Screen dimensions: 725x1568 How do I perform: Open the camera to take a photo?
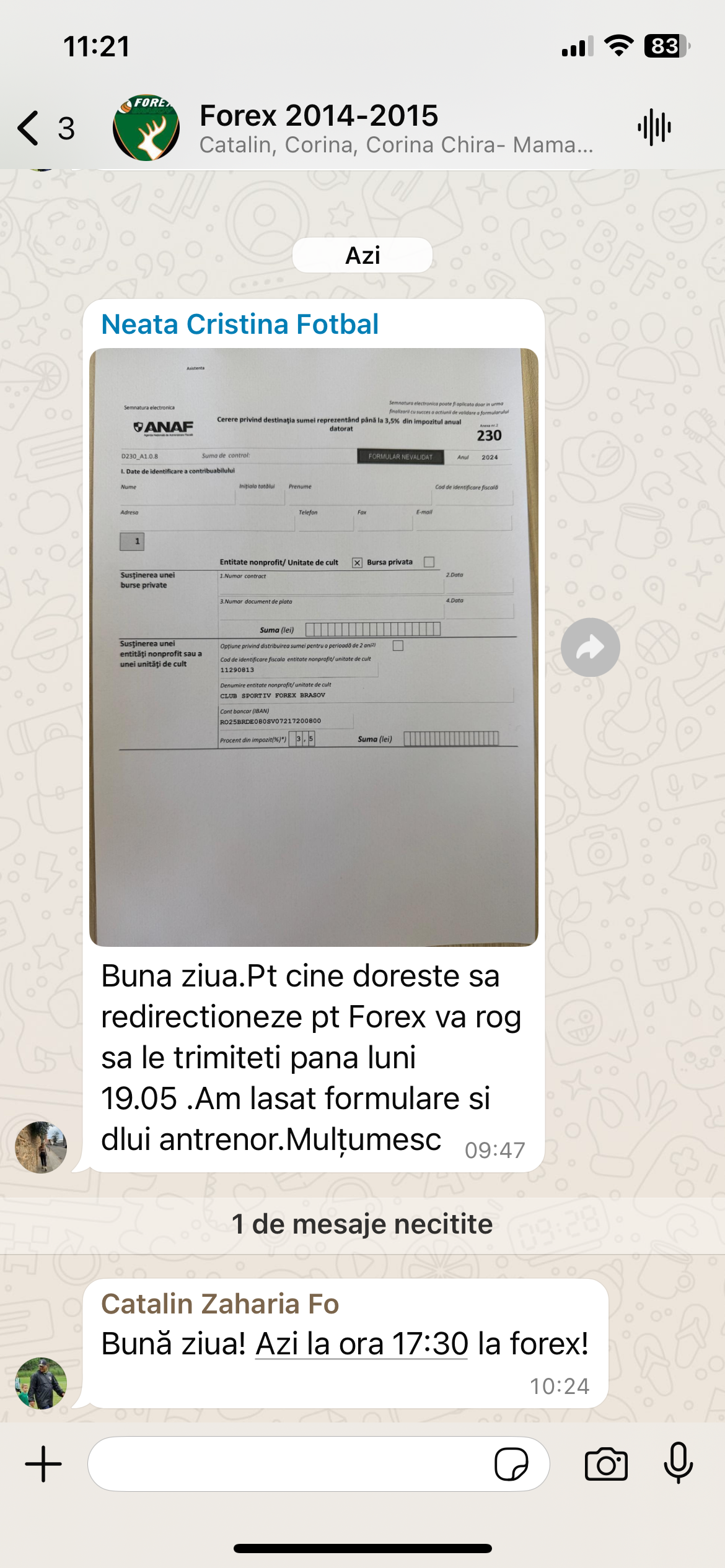tap(606, 1464)
